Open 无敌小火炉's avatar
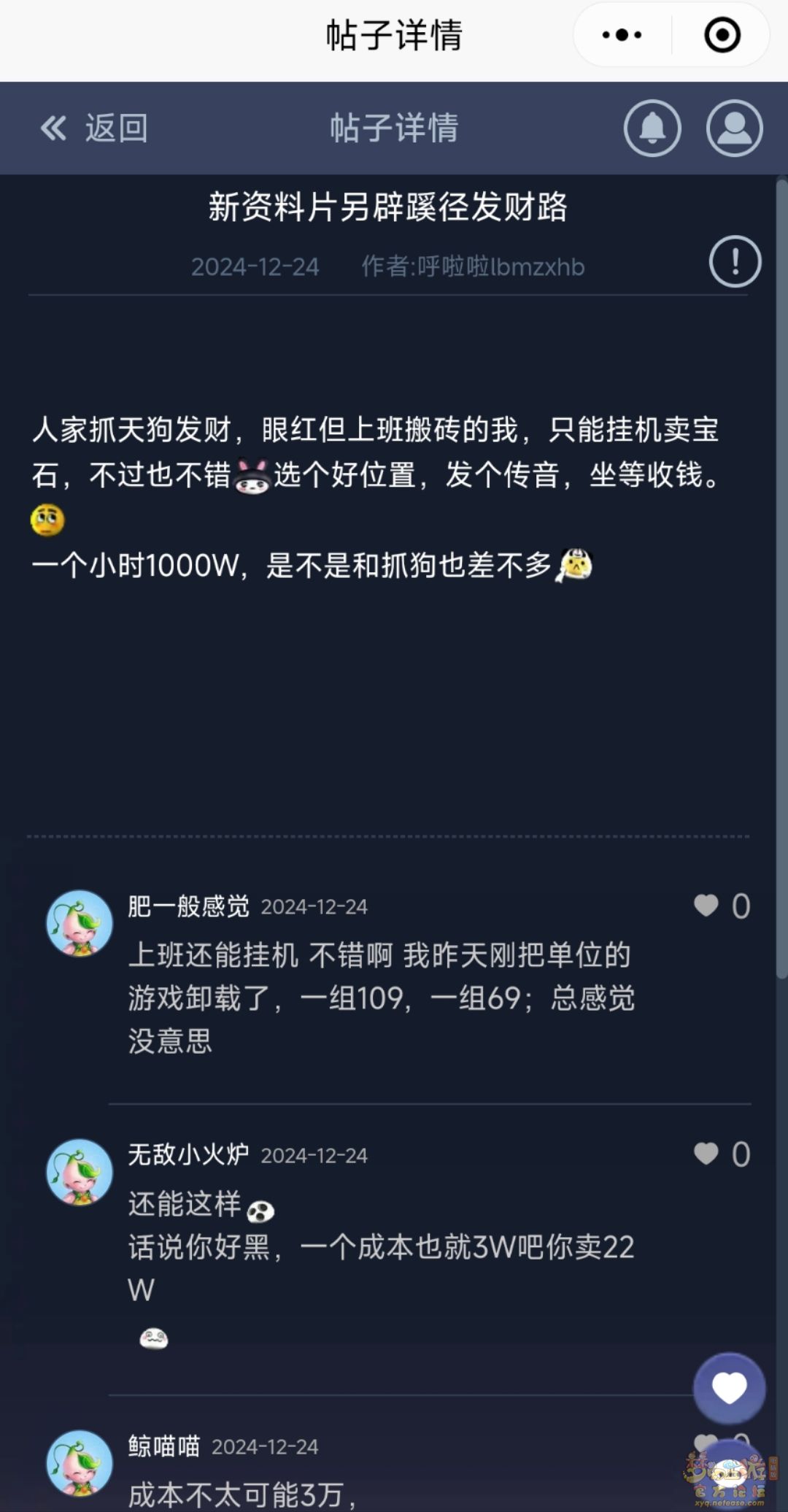 coord(80,1172)
